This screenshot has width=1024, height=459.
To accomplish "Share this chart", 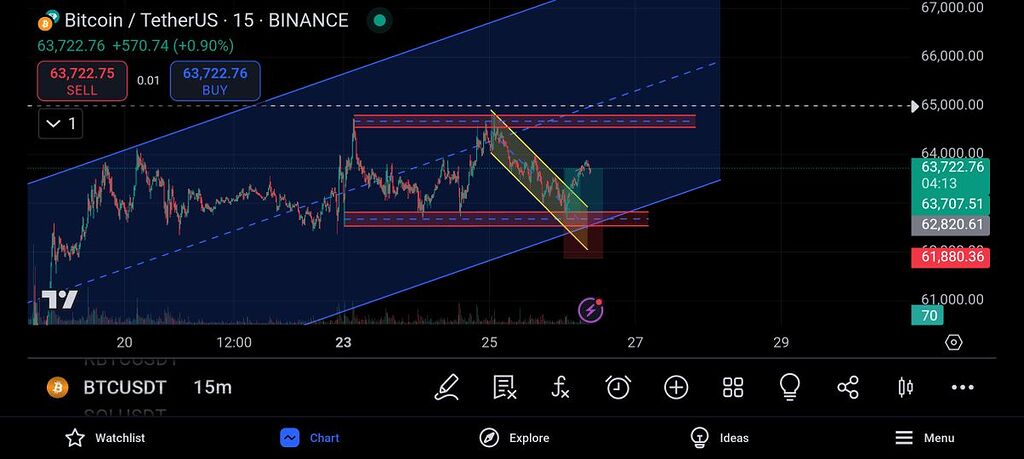I will point(848,387).
